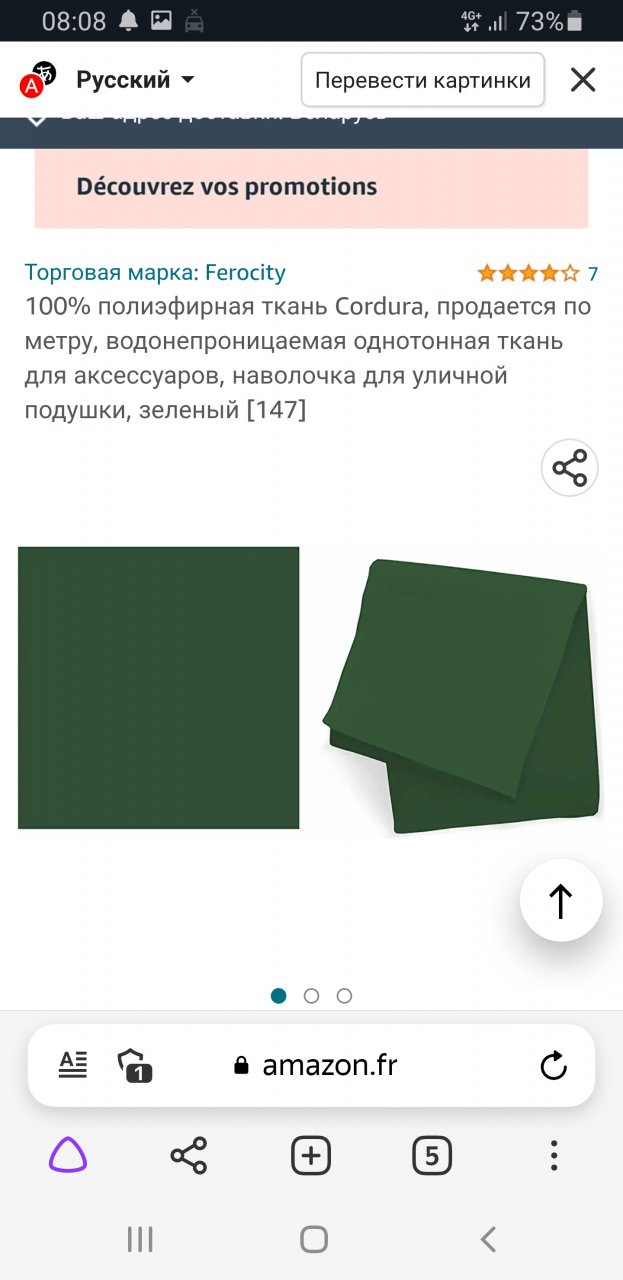Go back using the system navigation
Image resolution: width=623 pixels, height=1280 pixels.
click(x=488, y=1240)
